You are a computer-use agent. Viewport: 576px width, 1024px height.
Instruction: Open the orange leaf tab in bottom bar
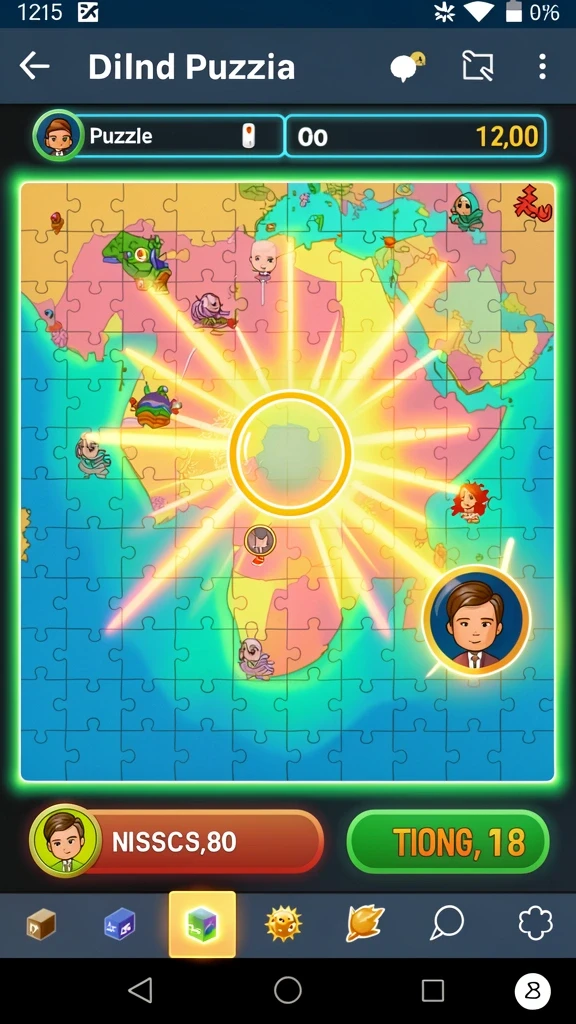click(365, 925)
